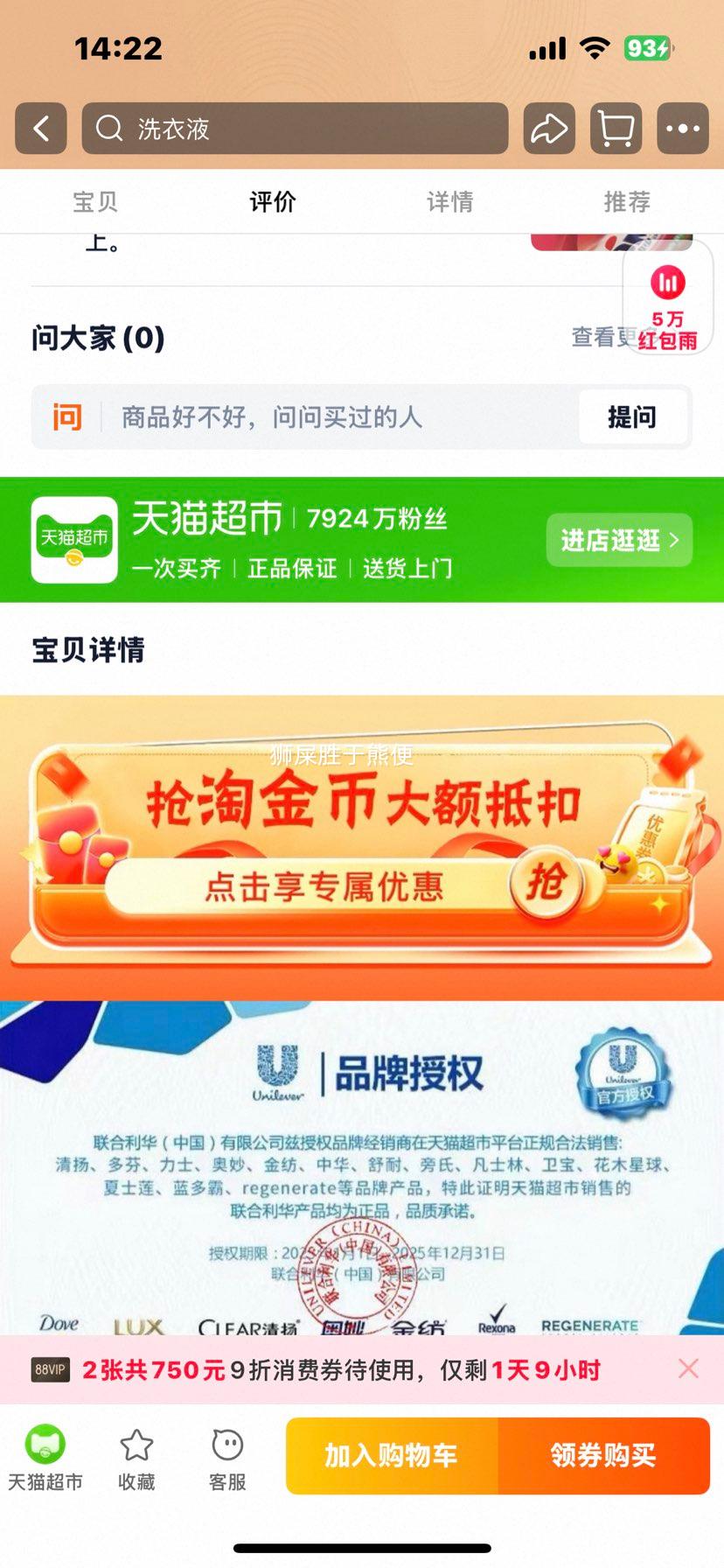
Task: Open 天猫超市 store from bottom bar
Action: click(x=45, y=1458)
